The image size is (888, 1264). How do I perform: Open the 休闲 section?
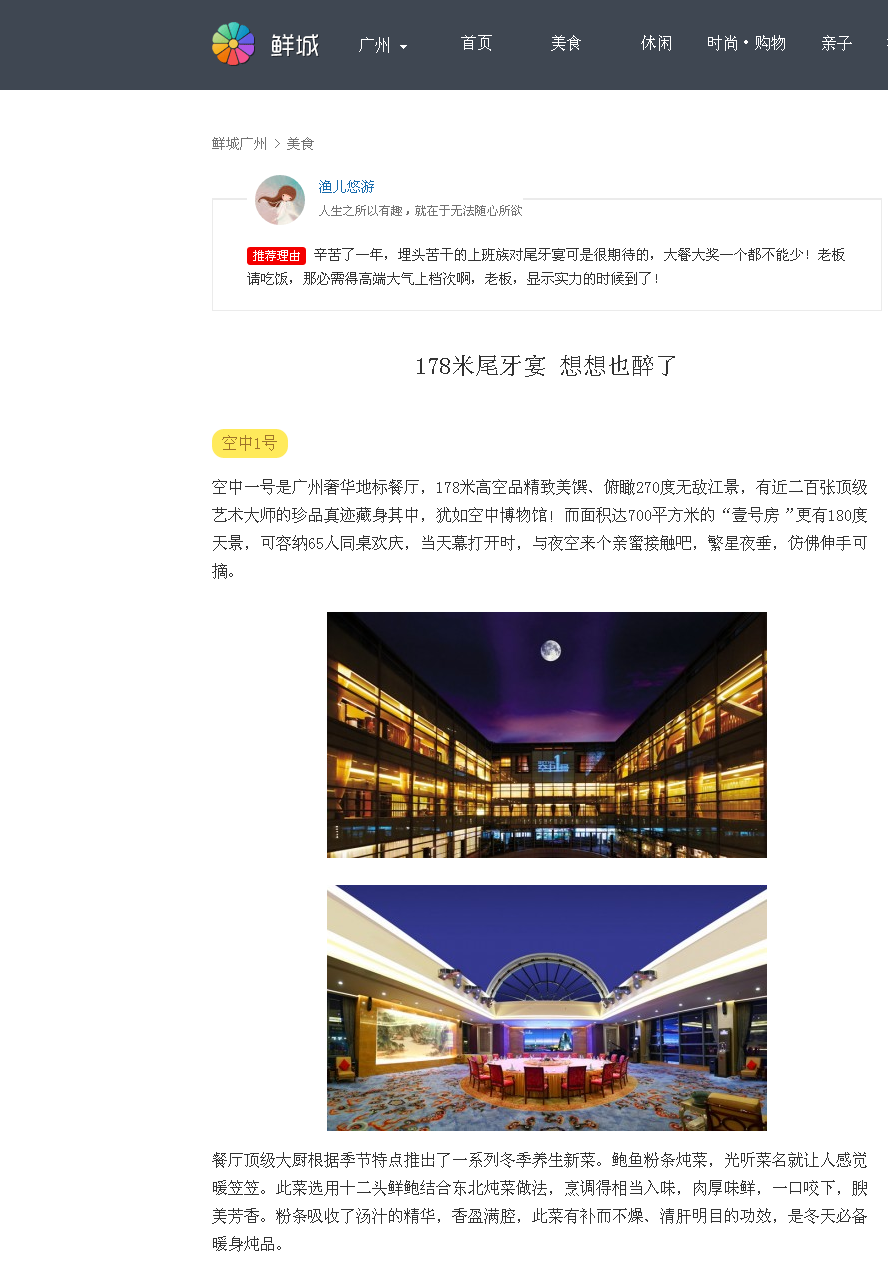(x=656, y=43)
